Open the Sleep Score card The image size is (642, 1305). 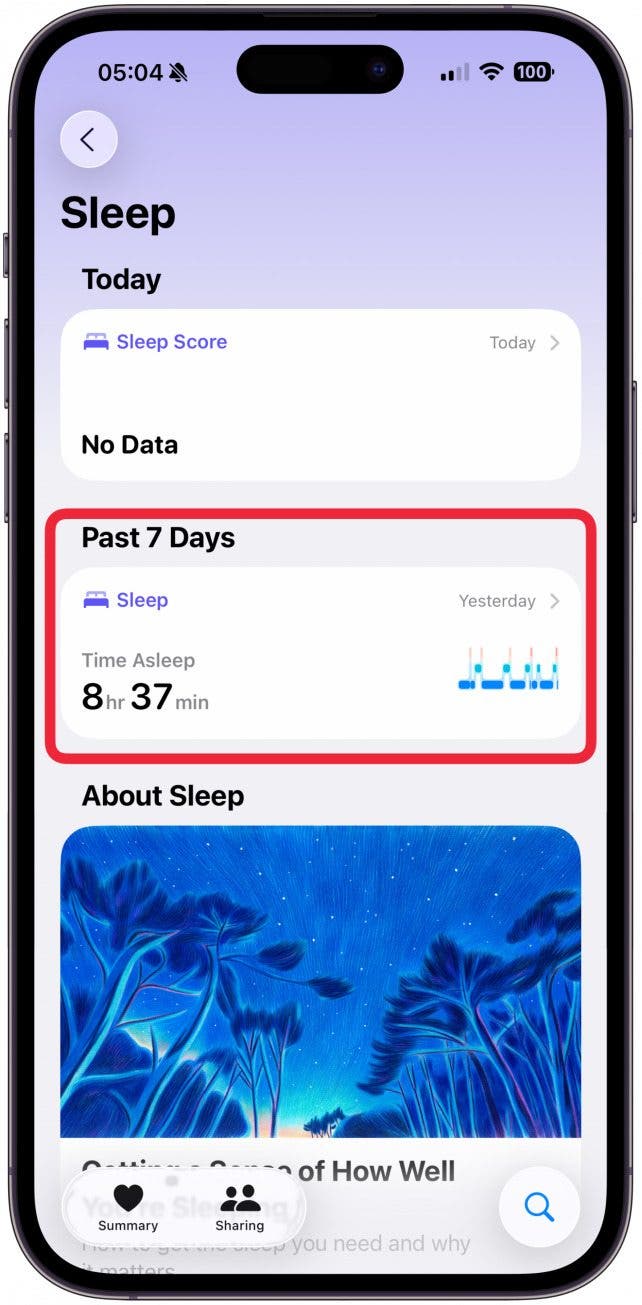320,394
